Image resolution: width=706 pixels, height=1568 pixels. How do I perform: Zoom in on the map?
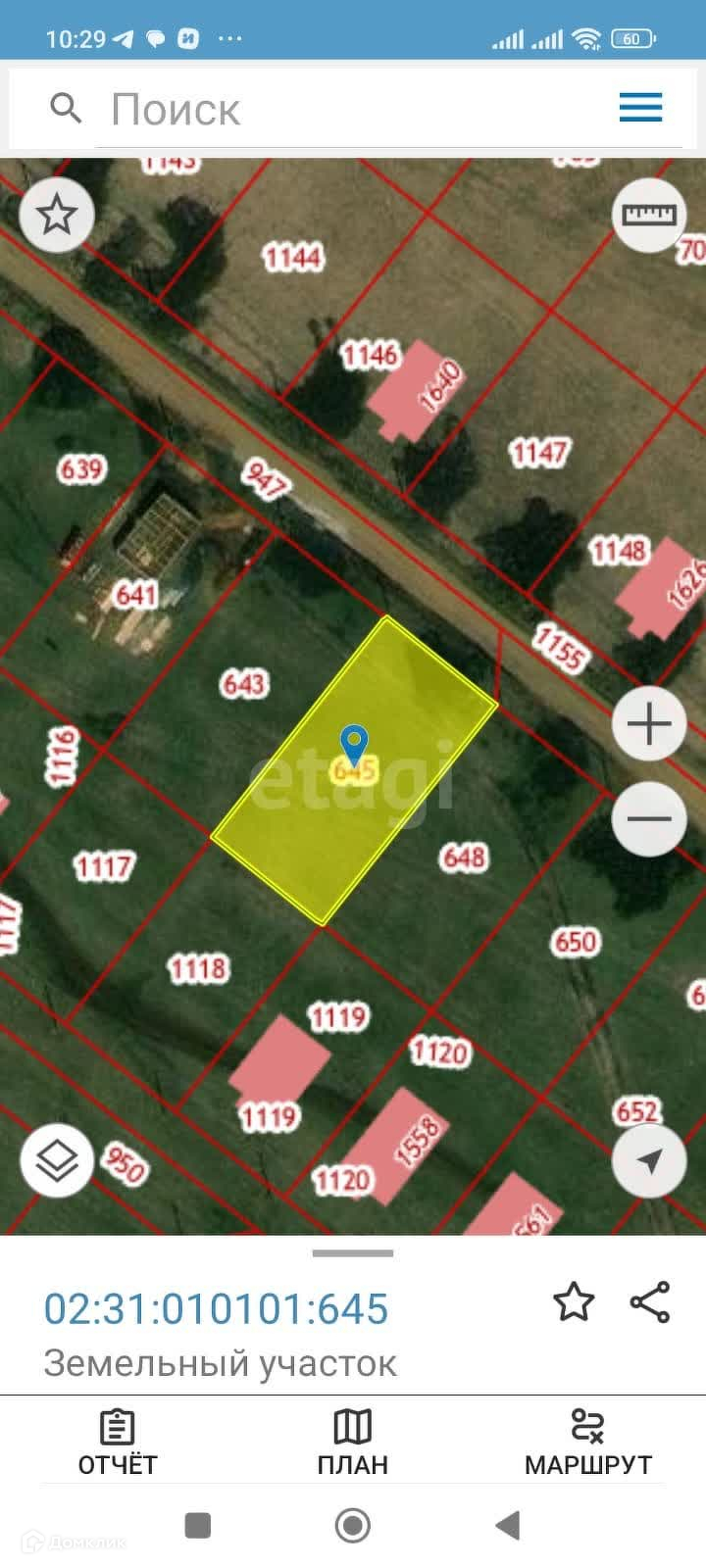point(649,725)
